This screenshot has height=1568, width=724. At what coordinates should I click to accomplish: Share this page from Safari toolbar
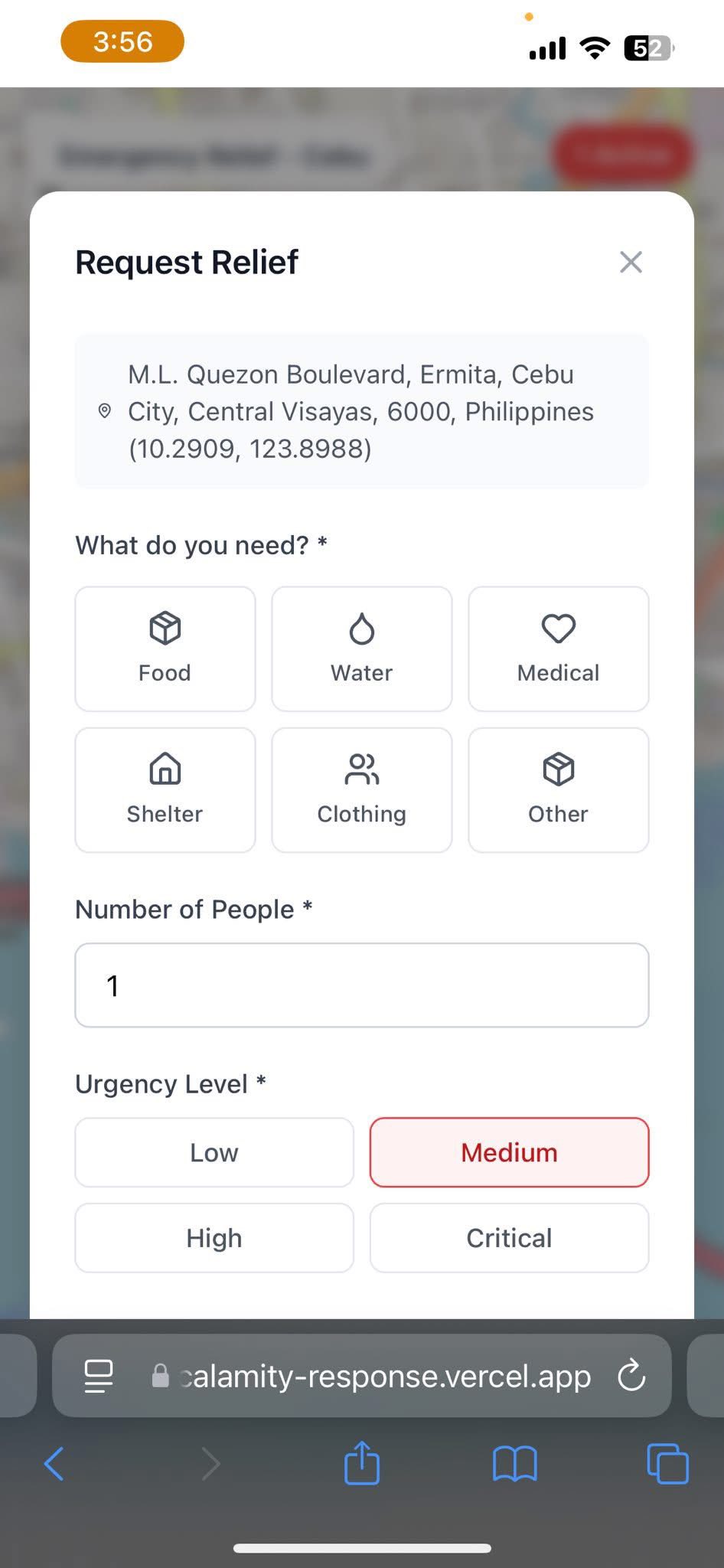pyautogui.click(x=362, y=1464)
